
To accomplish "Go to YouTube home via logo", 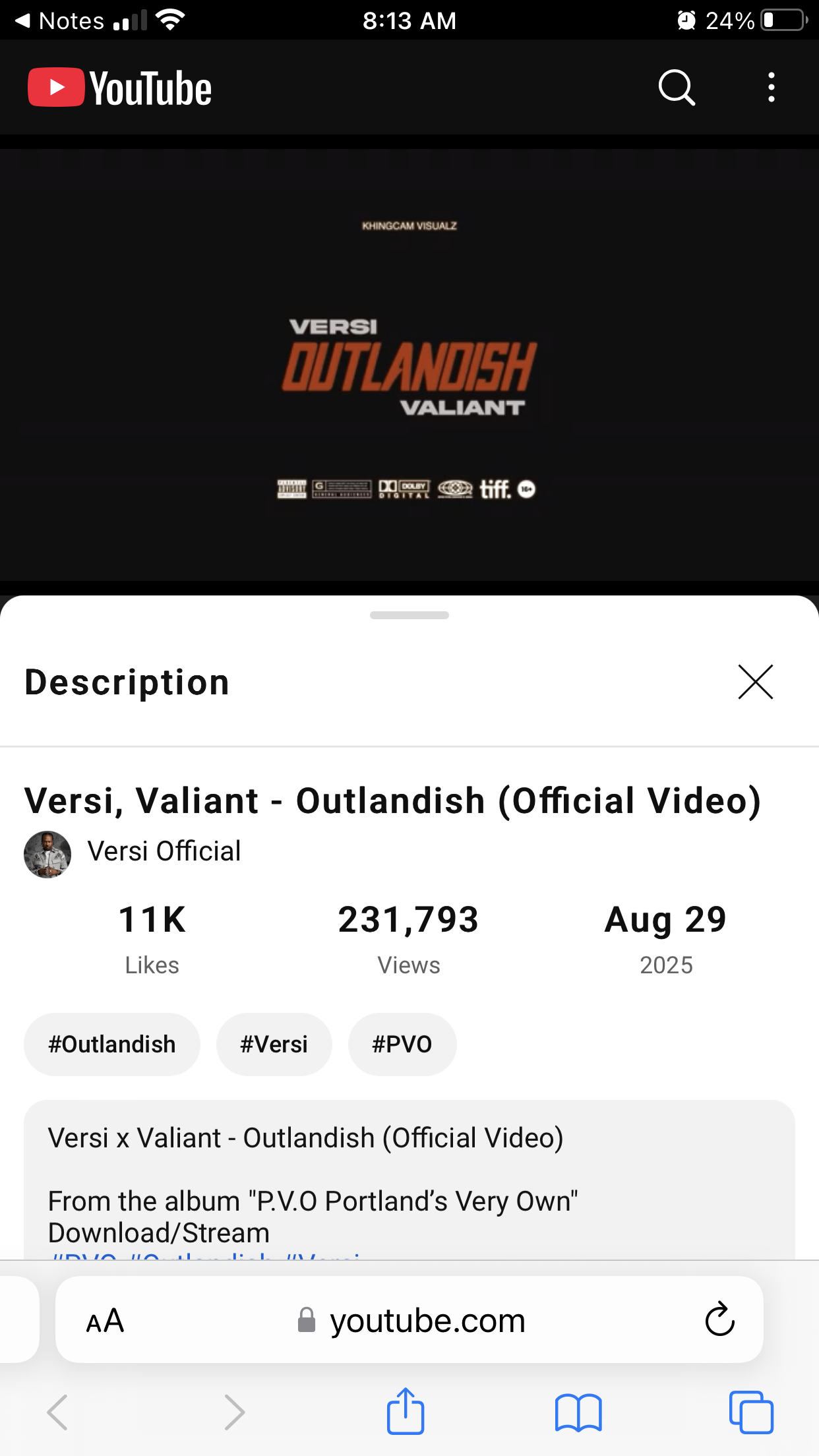I will tap(120, 88).
